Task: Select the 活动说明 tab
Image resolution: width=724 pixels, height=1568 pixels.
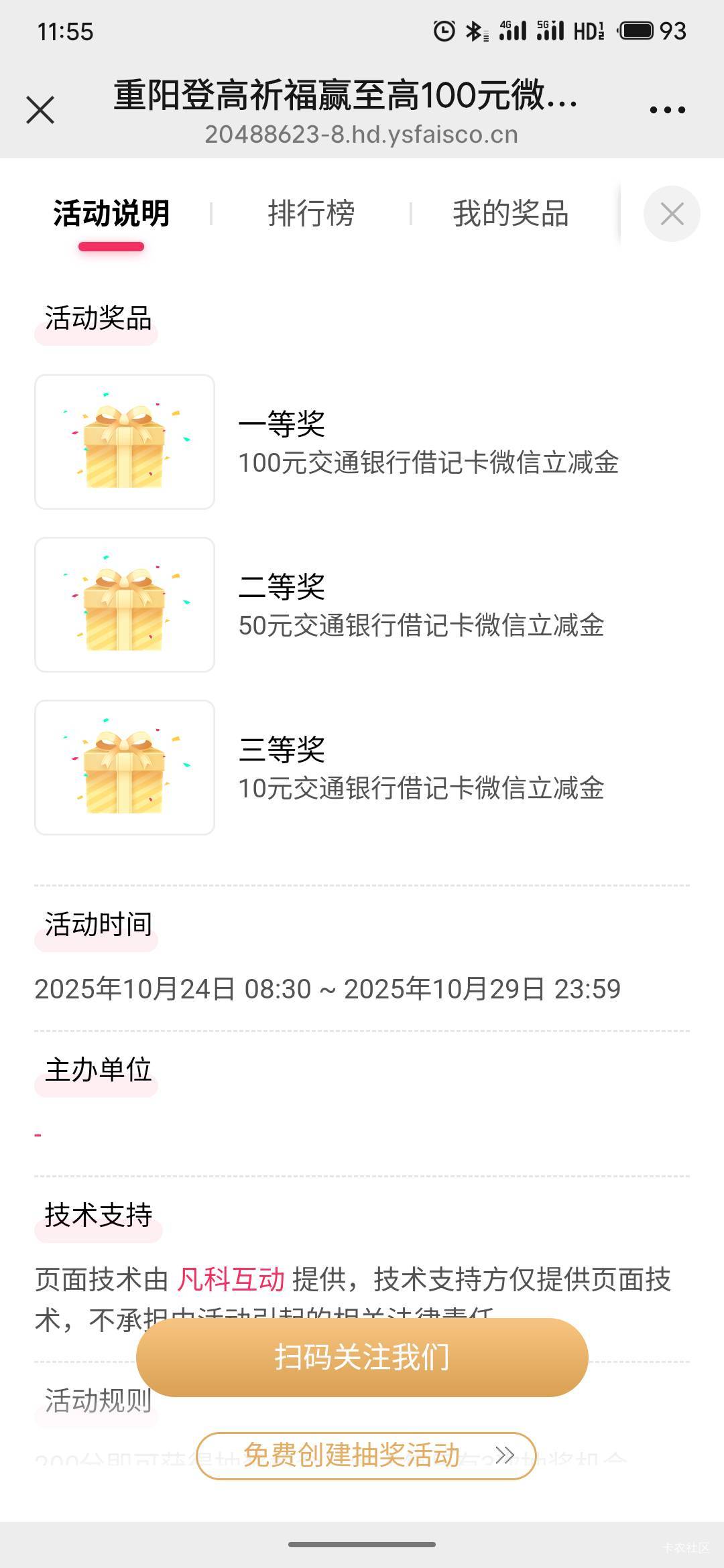Action: point(111,214)
